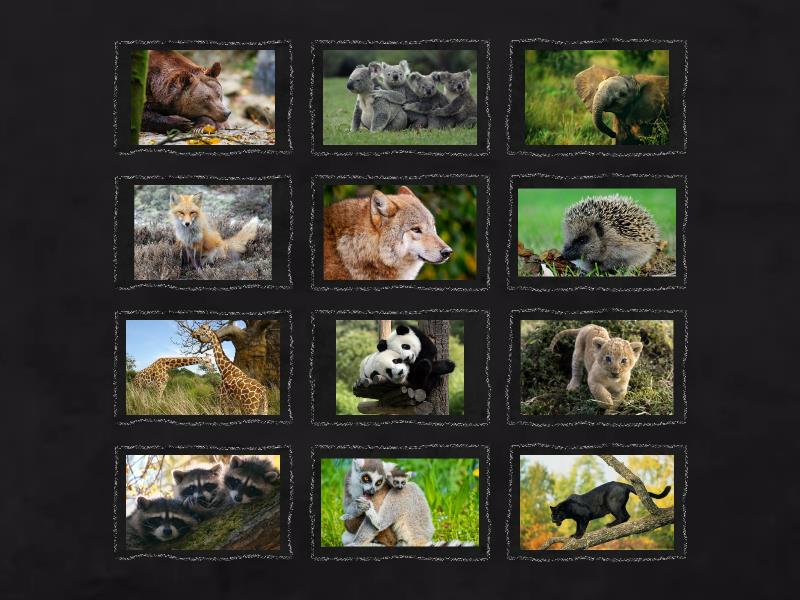The width and height of the screenshot is (800, 600).
Task: Open the giraffes tile
Action: [203, 367]
